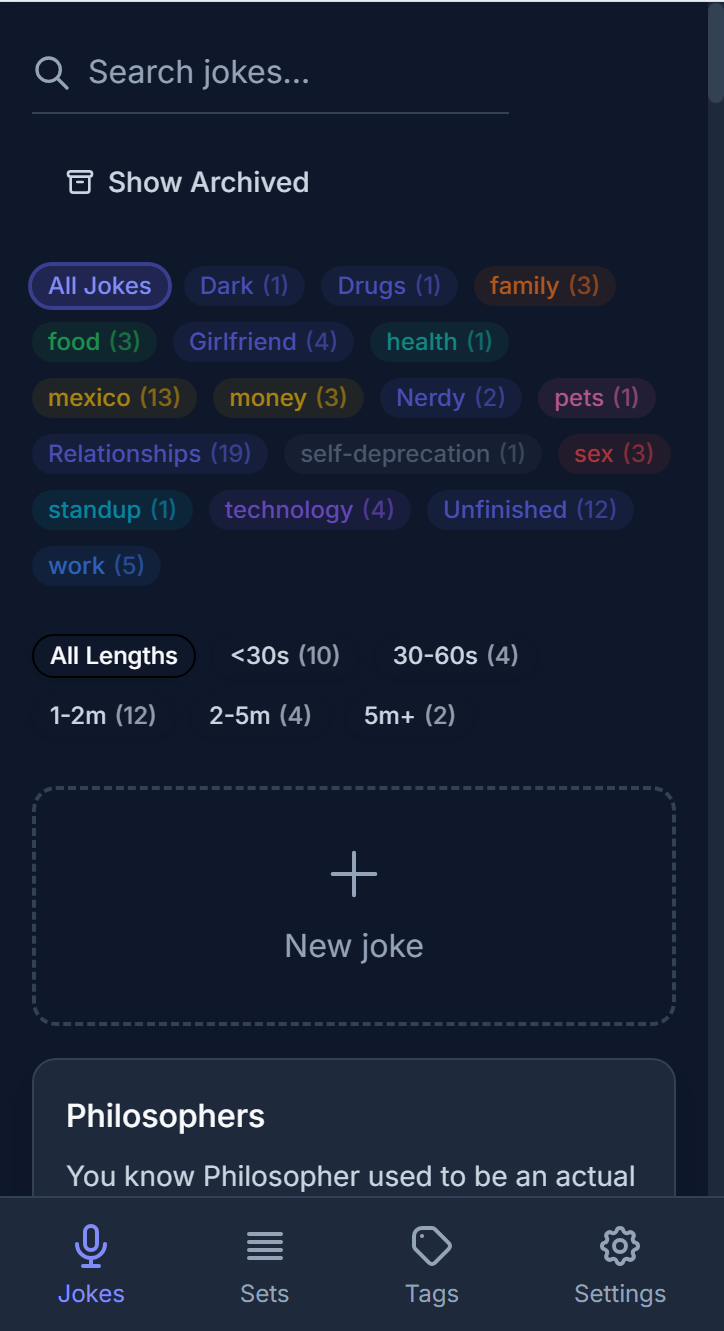This screenshot has width=724, height=1331.
Task: Filter by the Girlfriend tag
Action: (263, 342)
